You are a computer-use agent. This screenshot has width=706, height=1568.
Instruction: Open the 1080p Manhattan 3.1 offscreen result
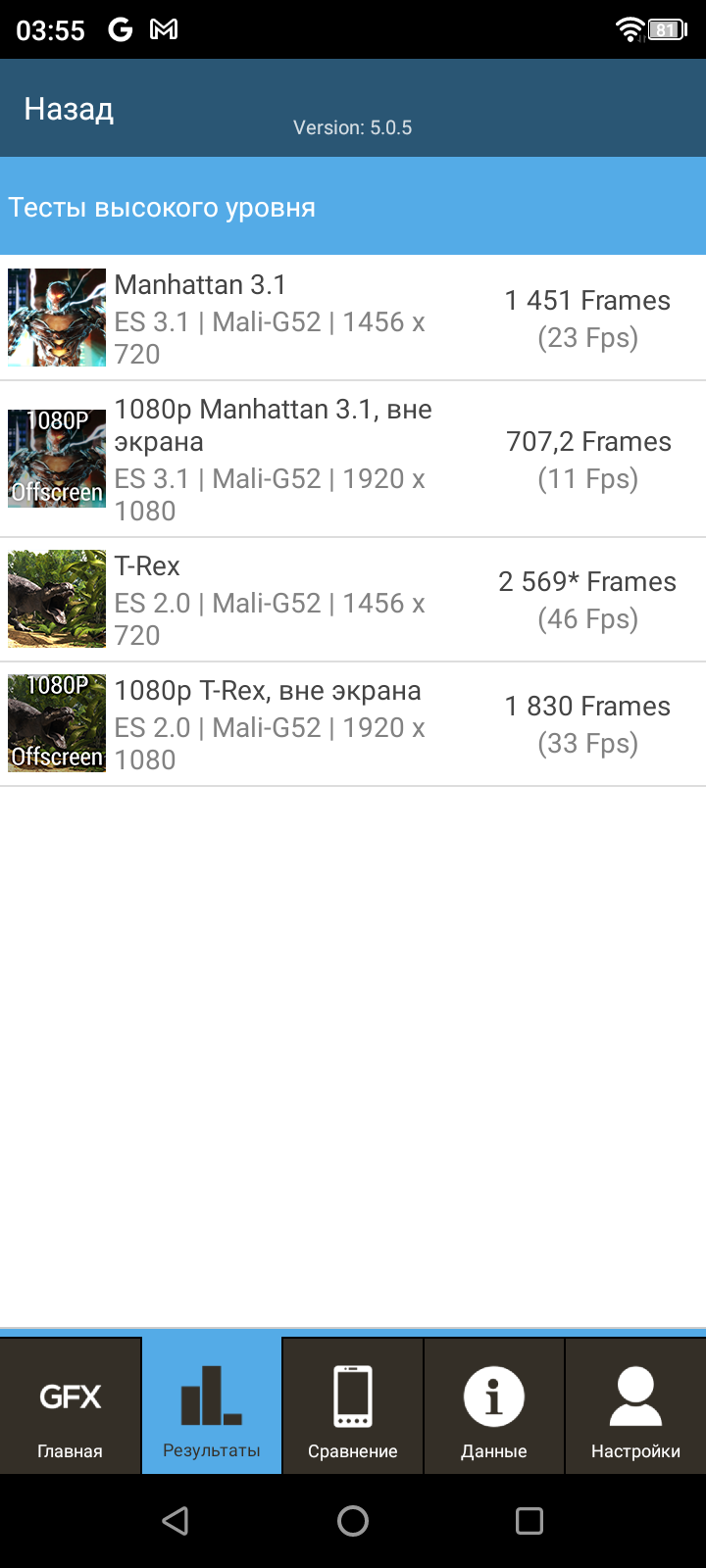coord(353,459)
